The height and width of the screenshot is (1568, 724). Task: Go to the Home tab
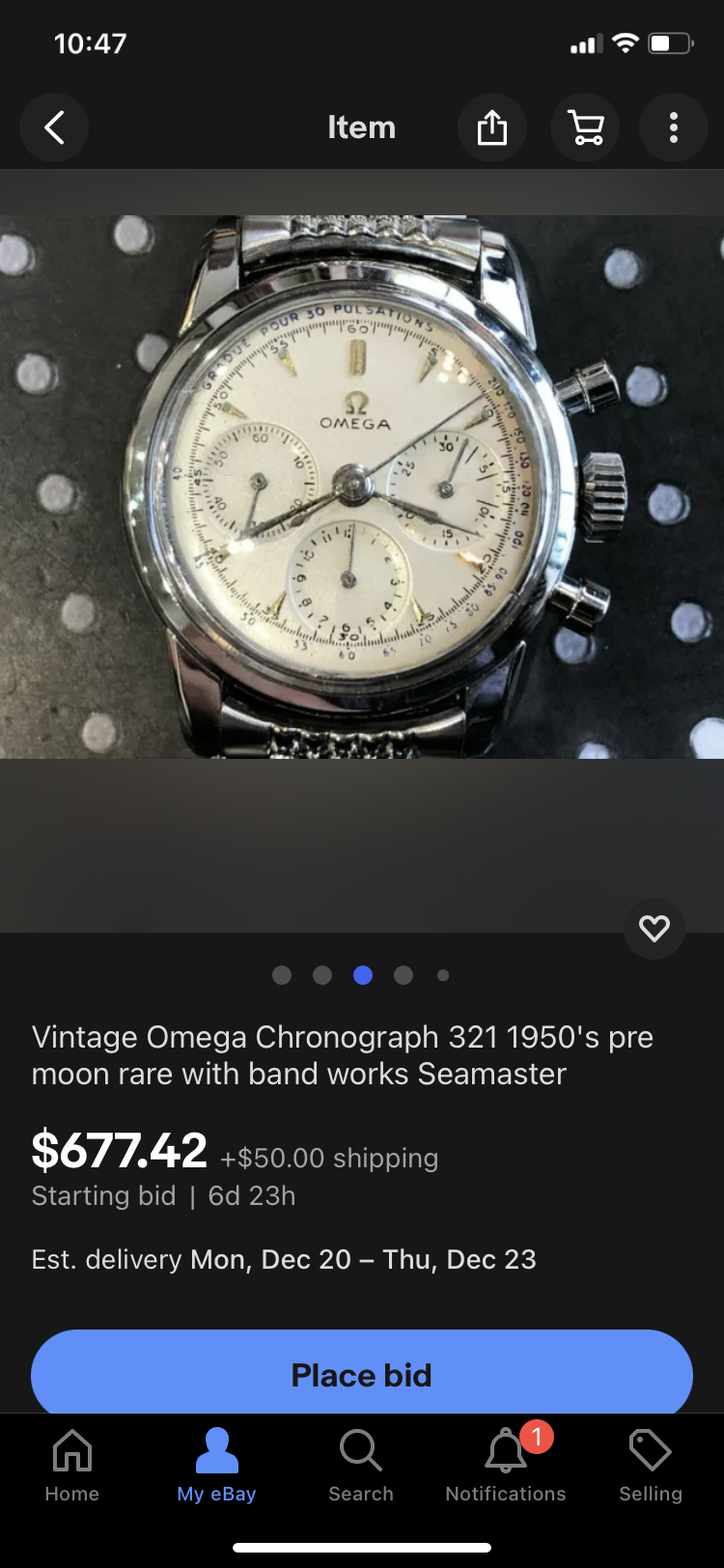pos(72,1465)
